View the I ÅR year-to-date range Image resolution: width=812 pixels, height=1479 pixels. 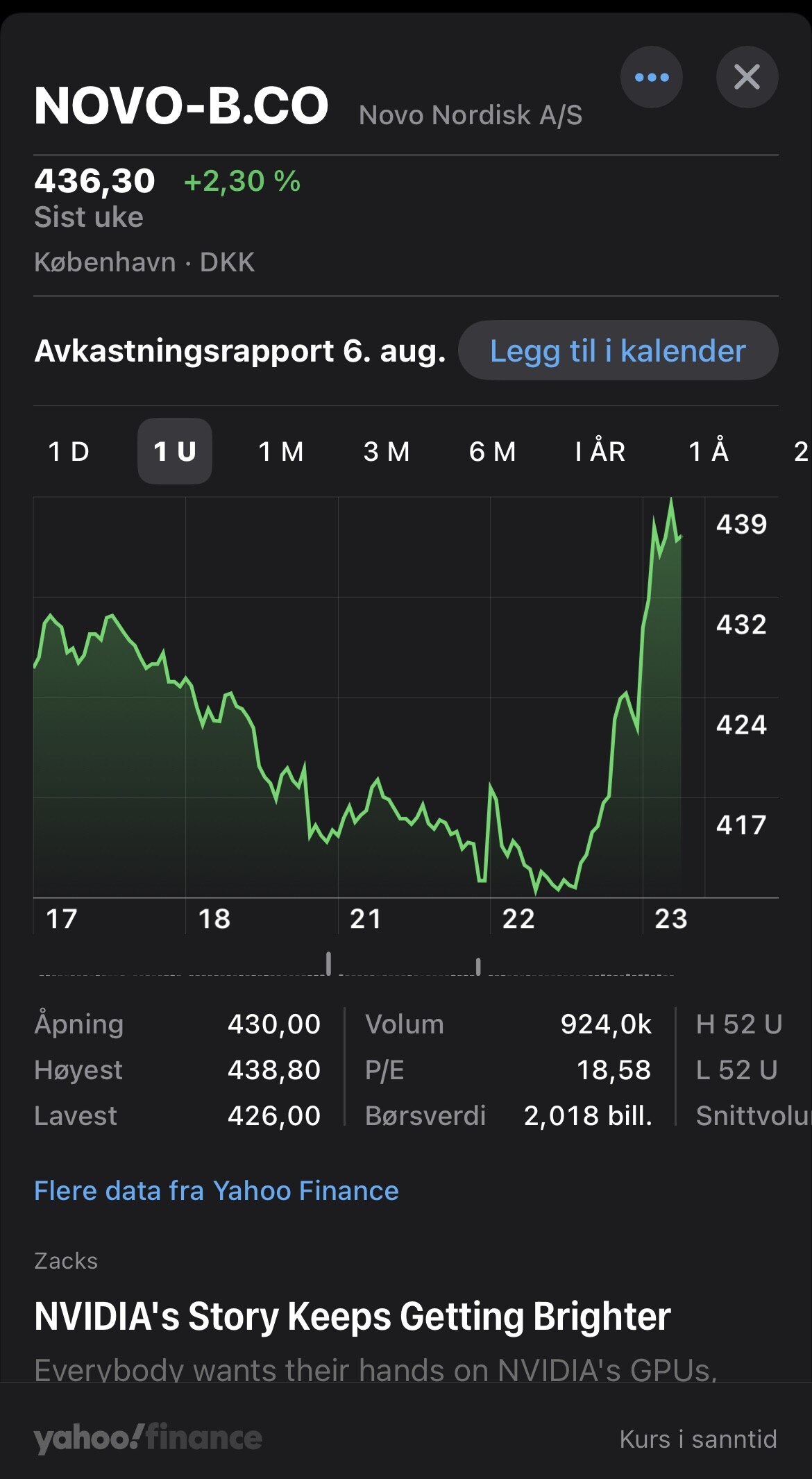(x=600, y=452)
